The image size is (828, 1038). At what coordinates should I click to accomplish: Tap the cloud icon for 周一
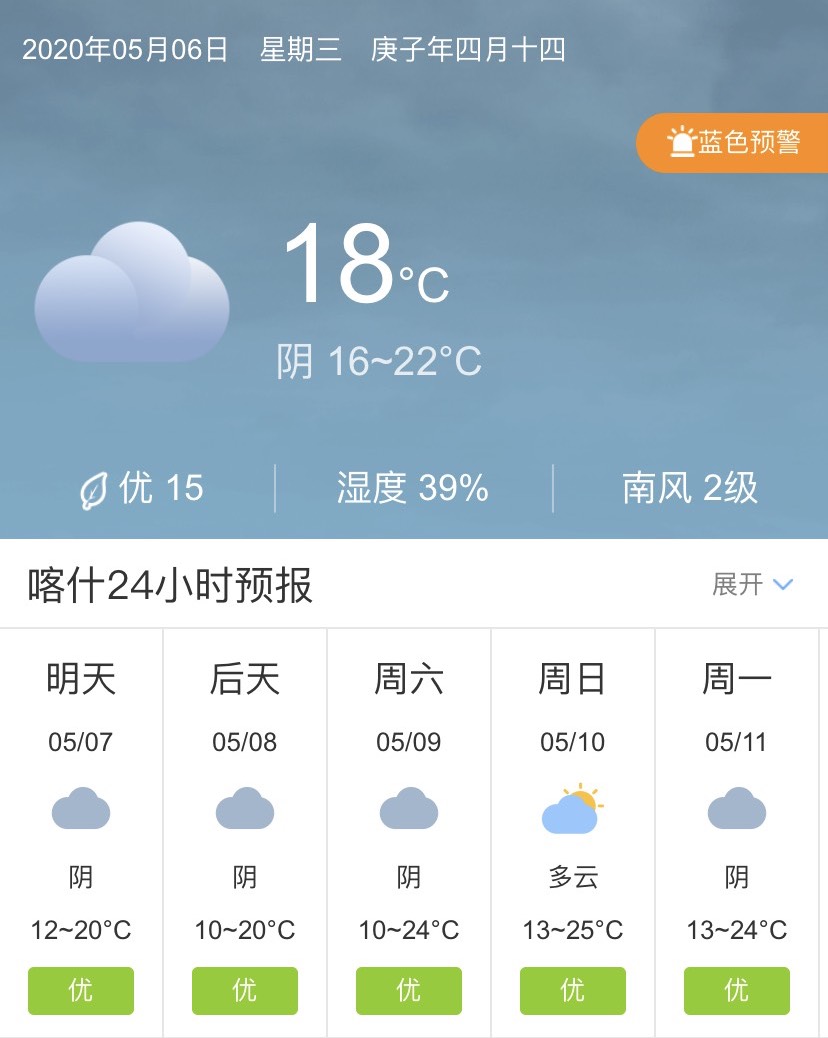point(737,809)
